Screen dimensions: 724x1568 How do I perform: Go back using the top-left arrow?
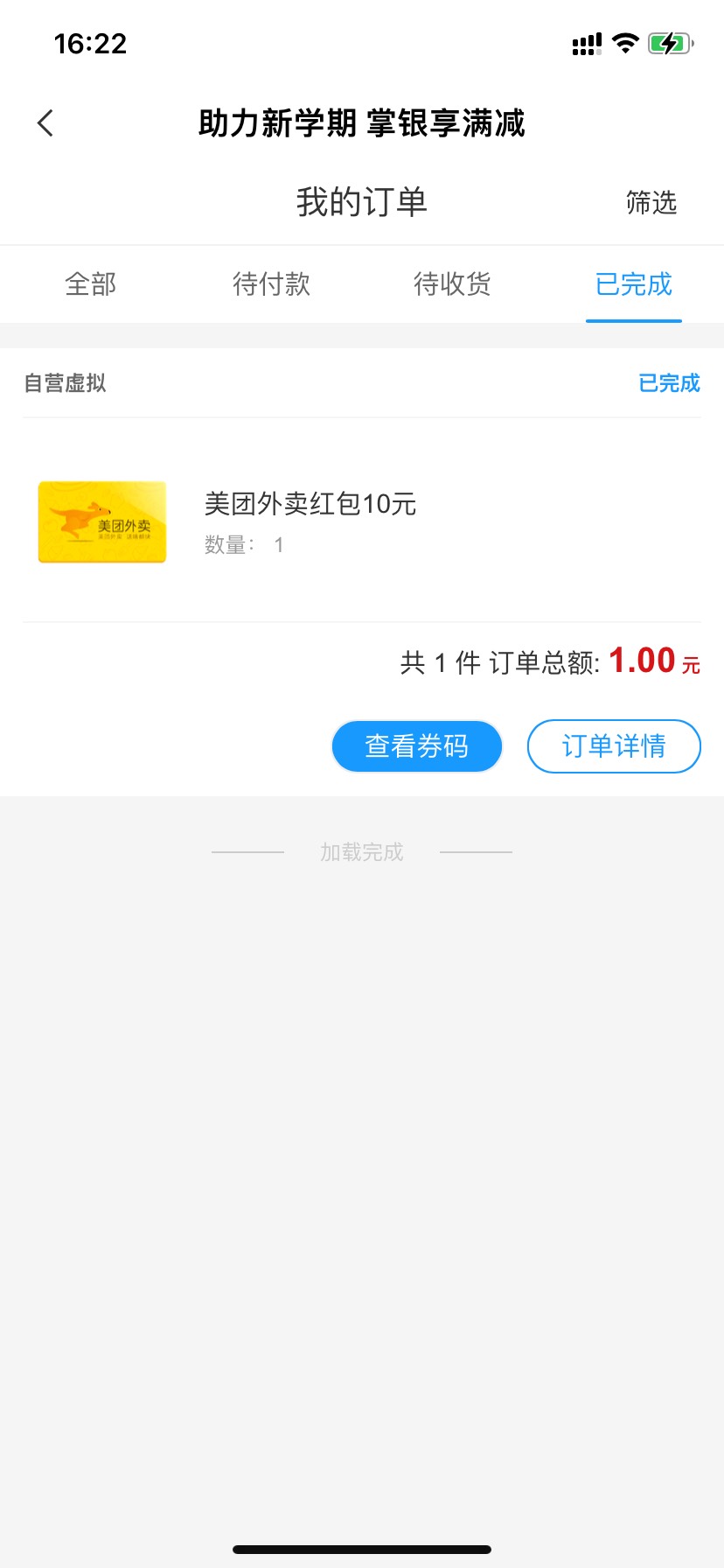(x=46, y=123)
